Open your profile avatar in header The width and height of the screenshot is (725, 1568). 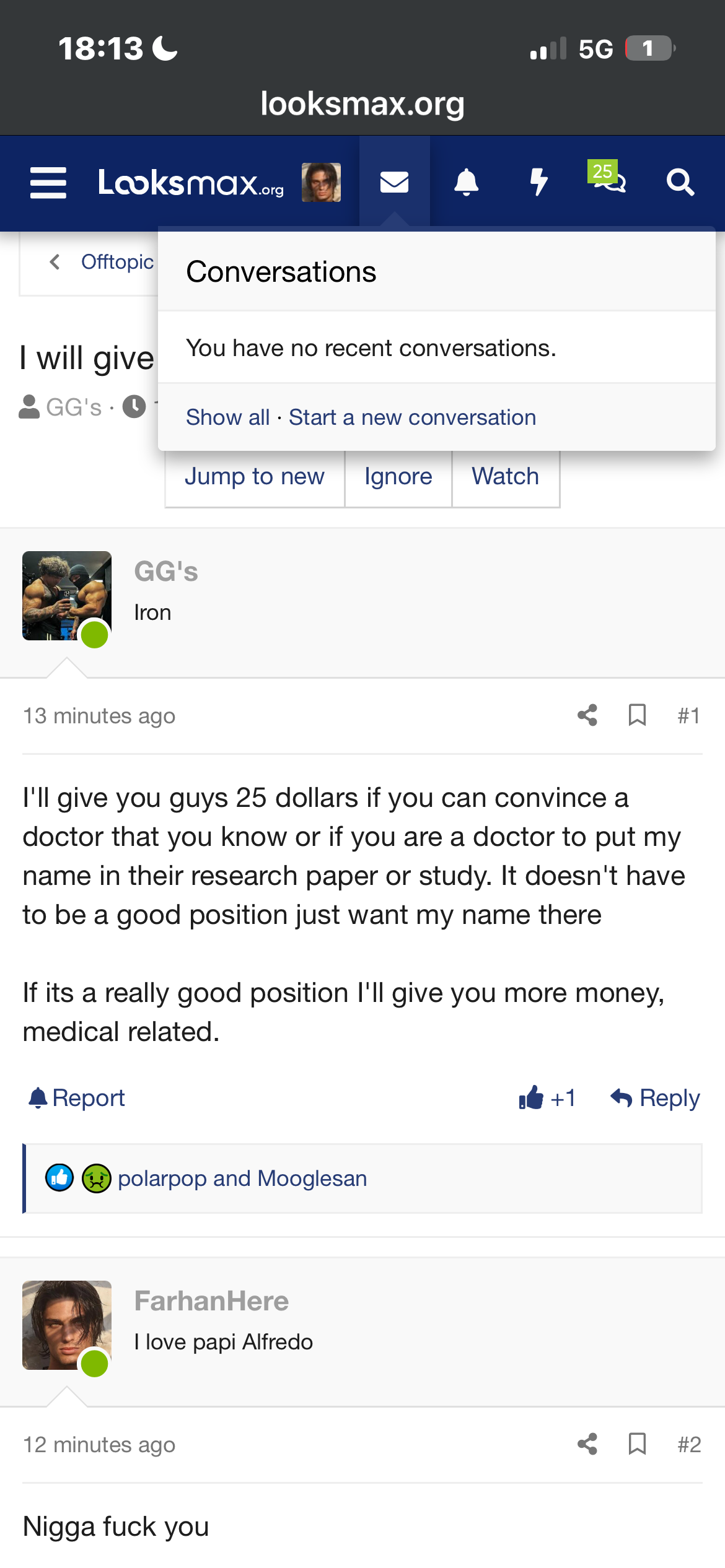[x=321, y=183]
